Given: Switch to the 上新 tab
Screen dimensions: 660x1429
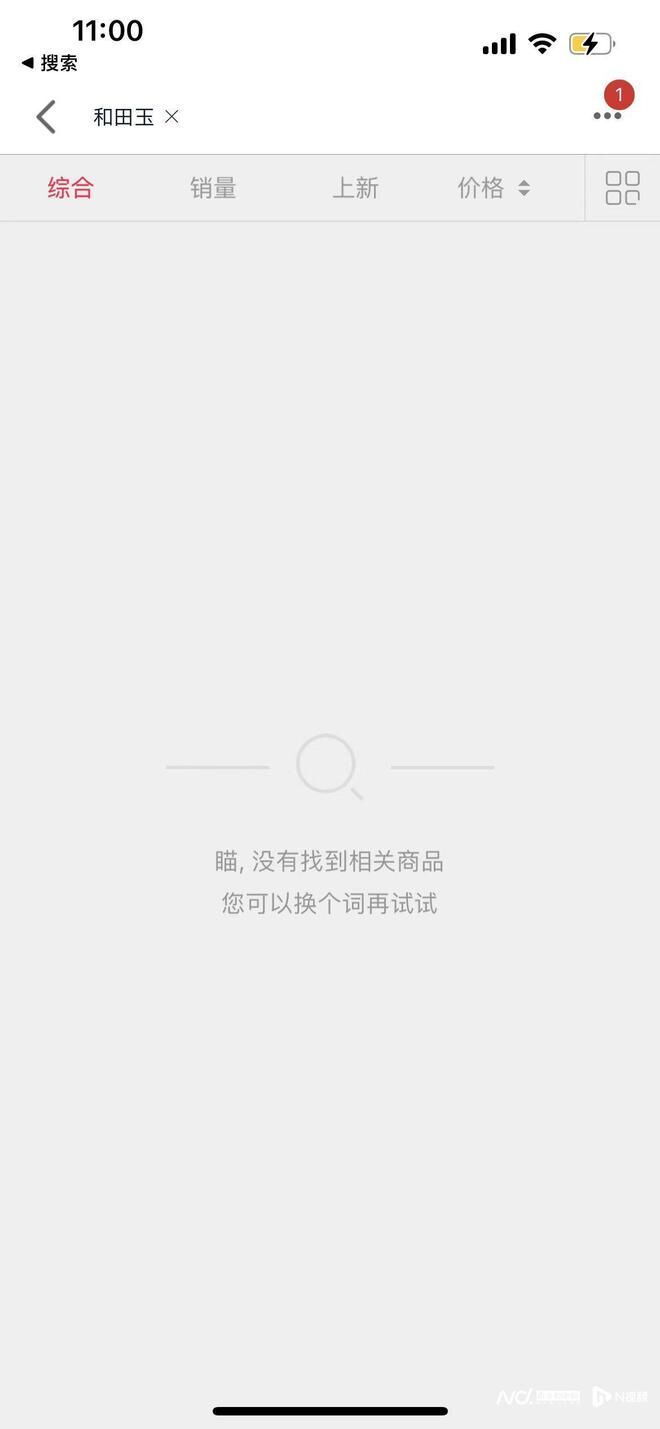Looking at the screenshot, I should [x=355, y=188].
